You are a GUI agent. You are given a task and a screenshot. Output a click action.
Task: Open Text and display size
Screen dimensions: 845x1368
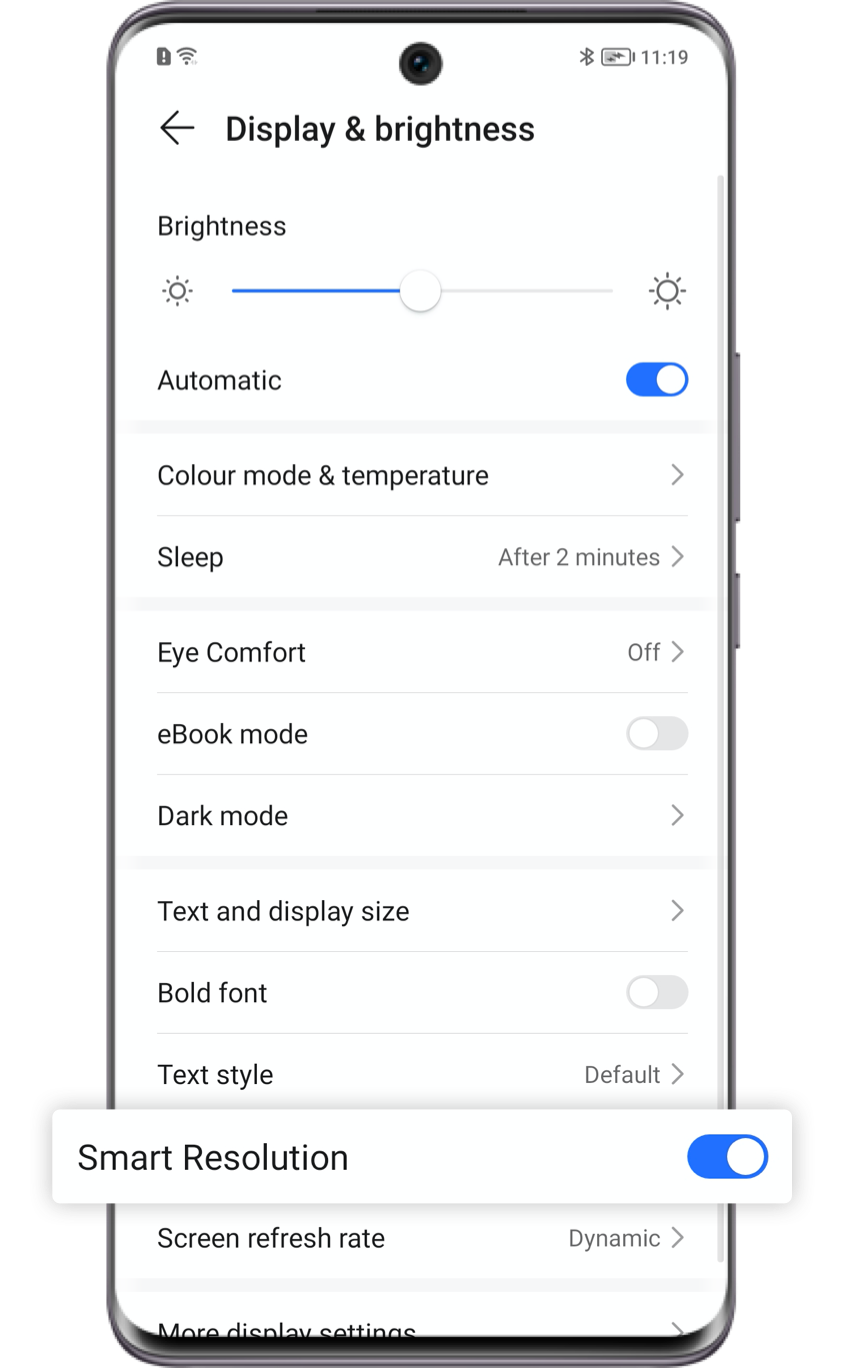(422, 911)
